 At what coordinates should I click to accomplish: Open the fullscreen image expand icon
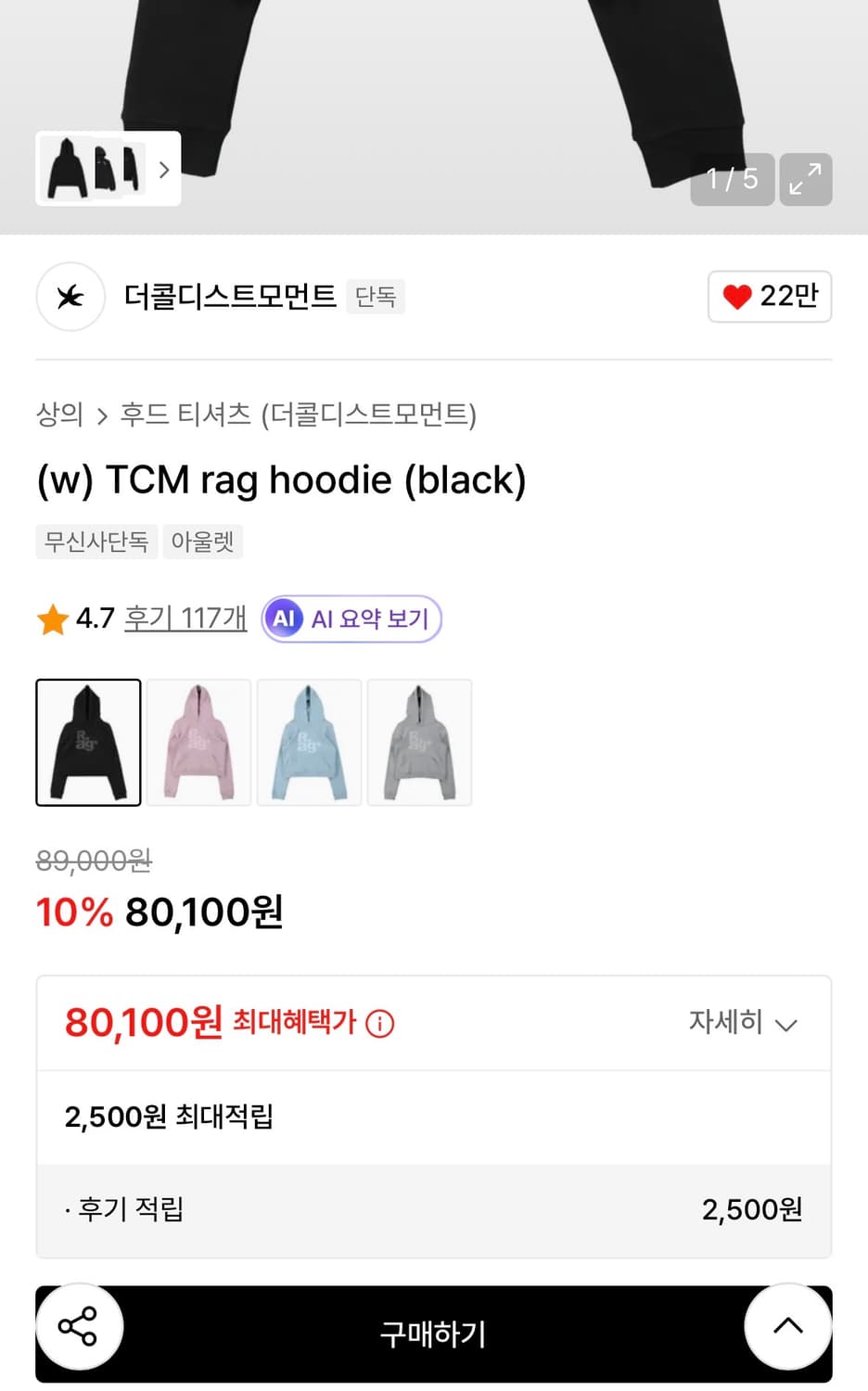[805, 179]
